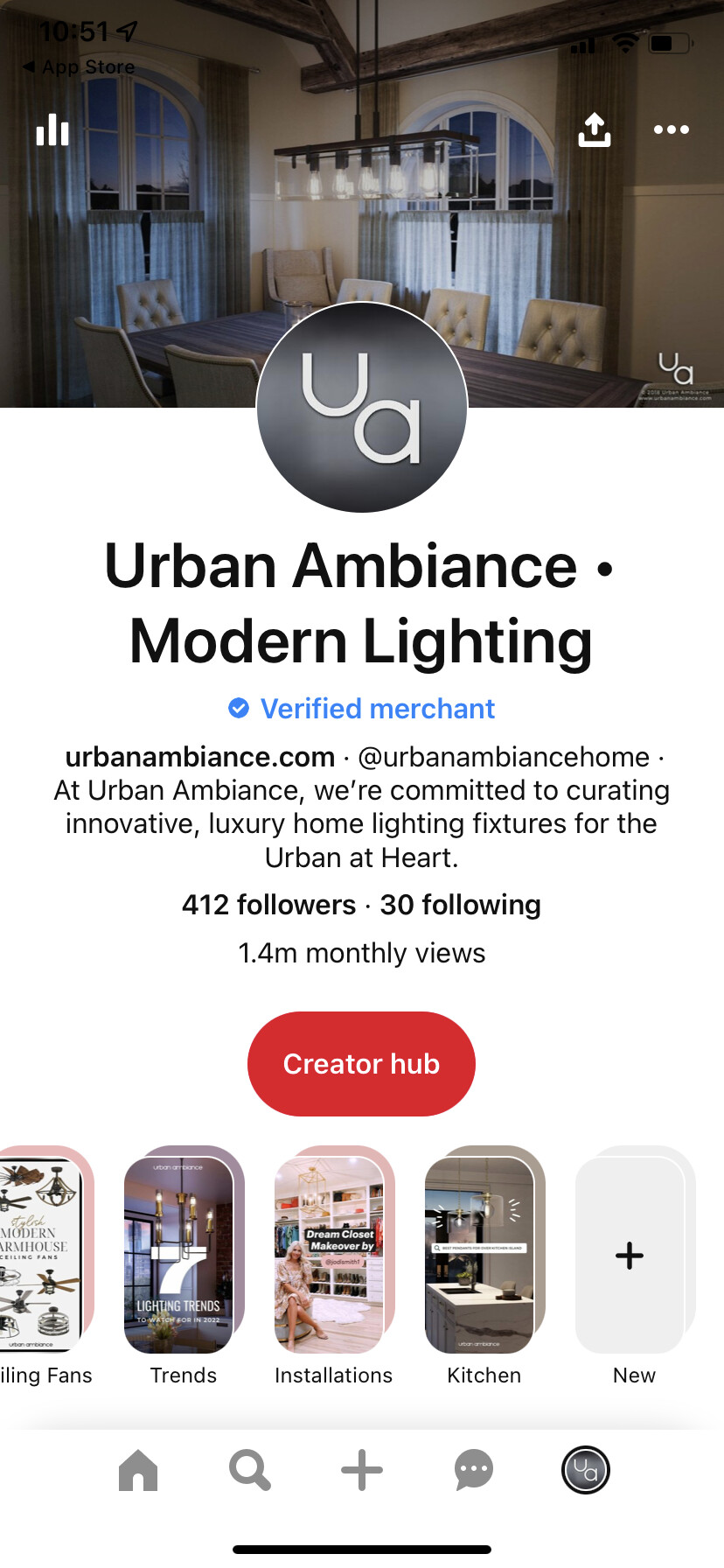
Task: Open the Installations board
Action: [333, 1249]
